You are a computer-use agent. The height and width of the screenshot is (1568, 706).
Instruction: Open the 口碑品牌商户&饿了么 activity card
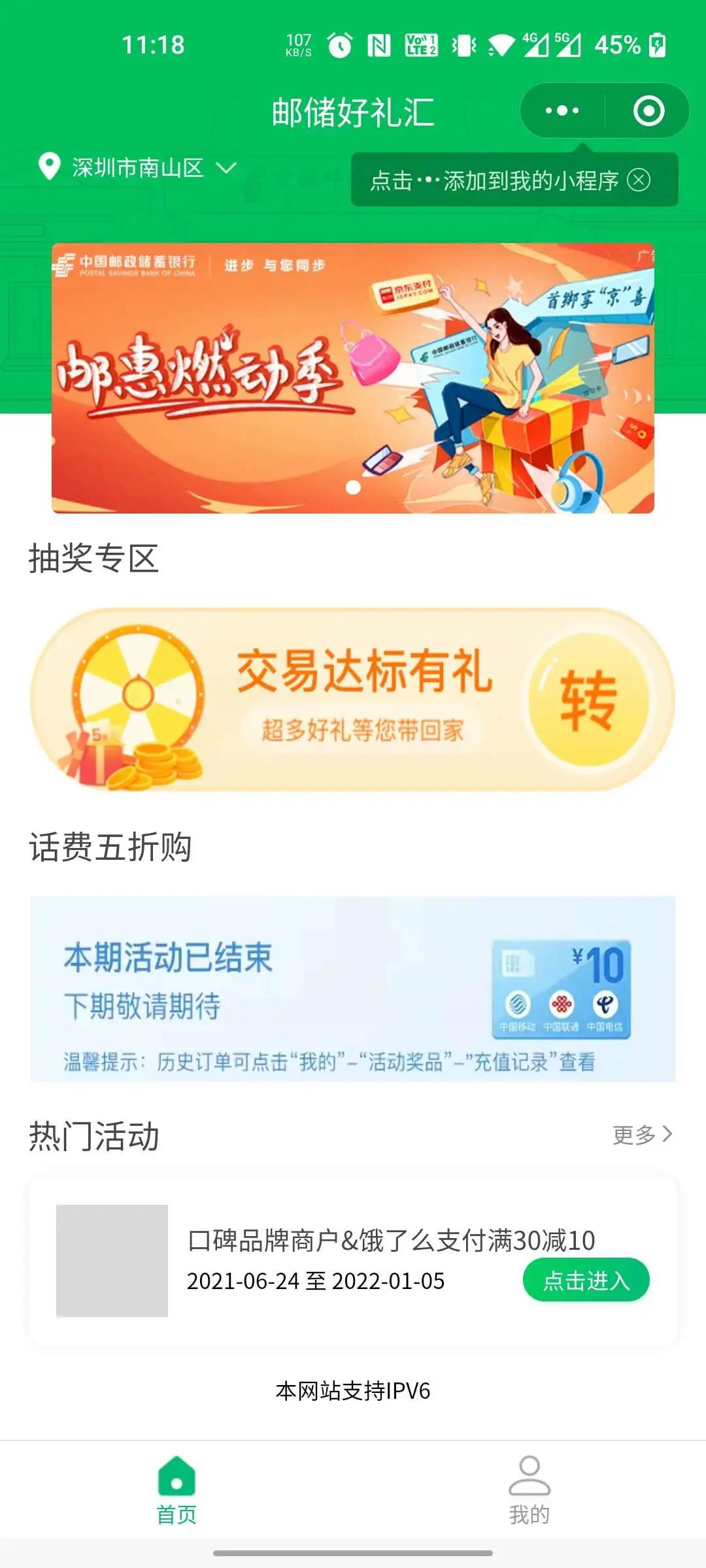[x=353, y=1260]
